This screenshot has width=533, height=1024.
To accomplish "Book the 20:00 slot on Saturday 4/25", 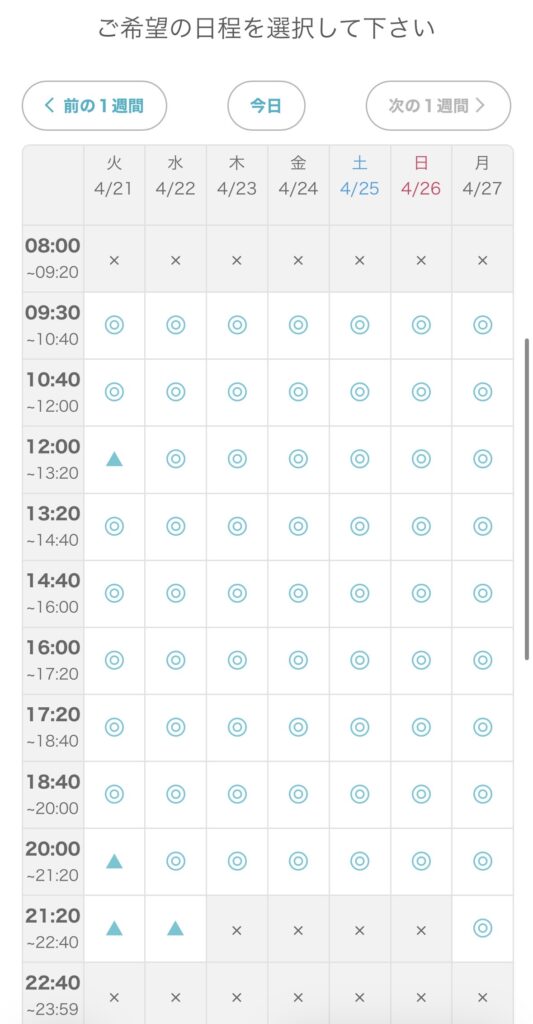I will click(x=359, y=861).
